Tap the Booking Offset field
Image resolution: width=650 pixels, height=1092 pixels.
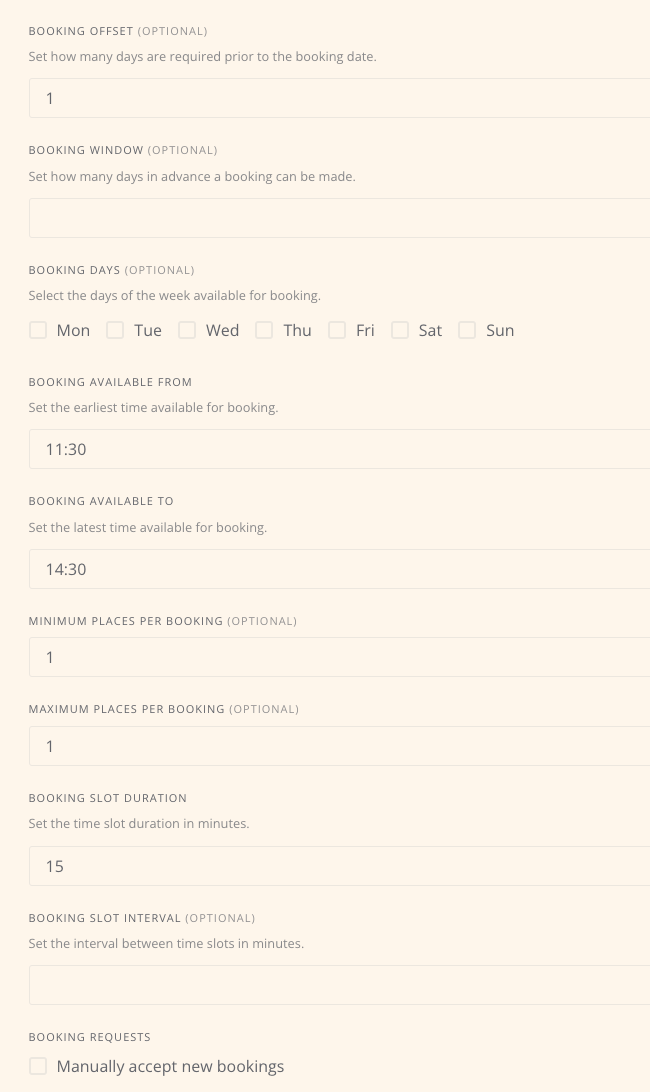point(340,98)
